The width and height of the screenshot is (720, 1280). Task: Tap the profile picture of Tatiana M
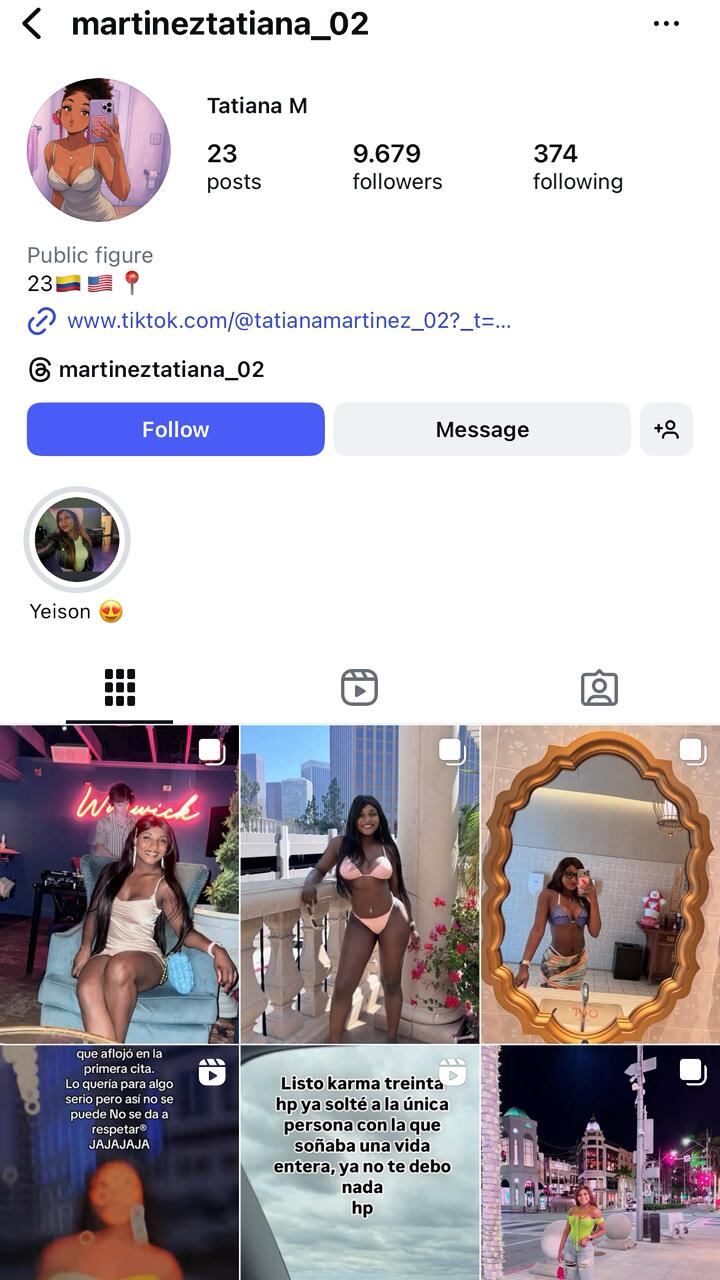coord(98,149)
